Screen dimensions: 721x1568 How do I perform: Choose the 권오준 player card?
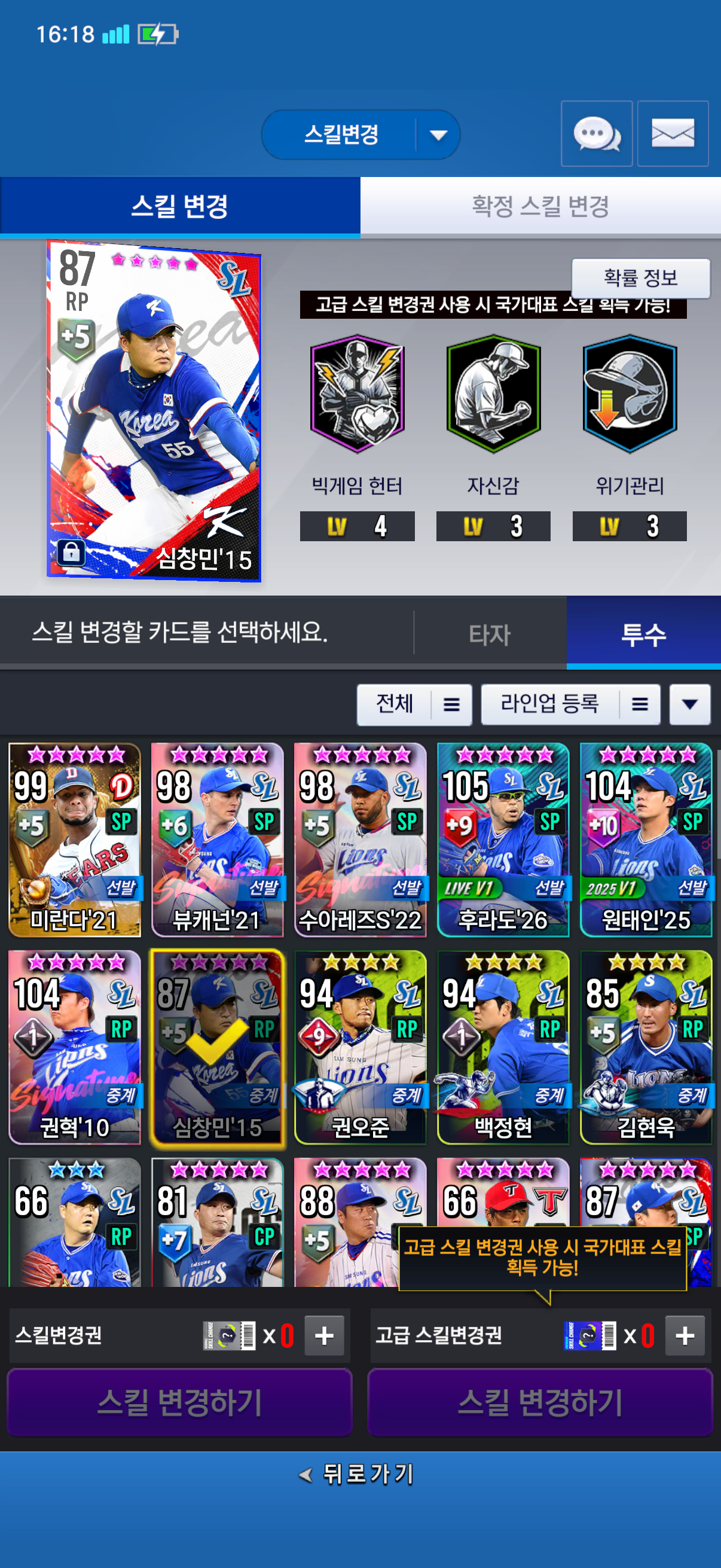click(360, 1047)
